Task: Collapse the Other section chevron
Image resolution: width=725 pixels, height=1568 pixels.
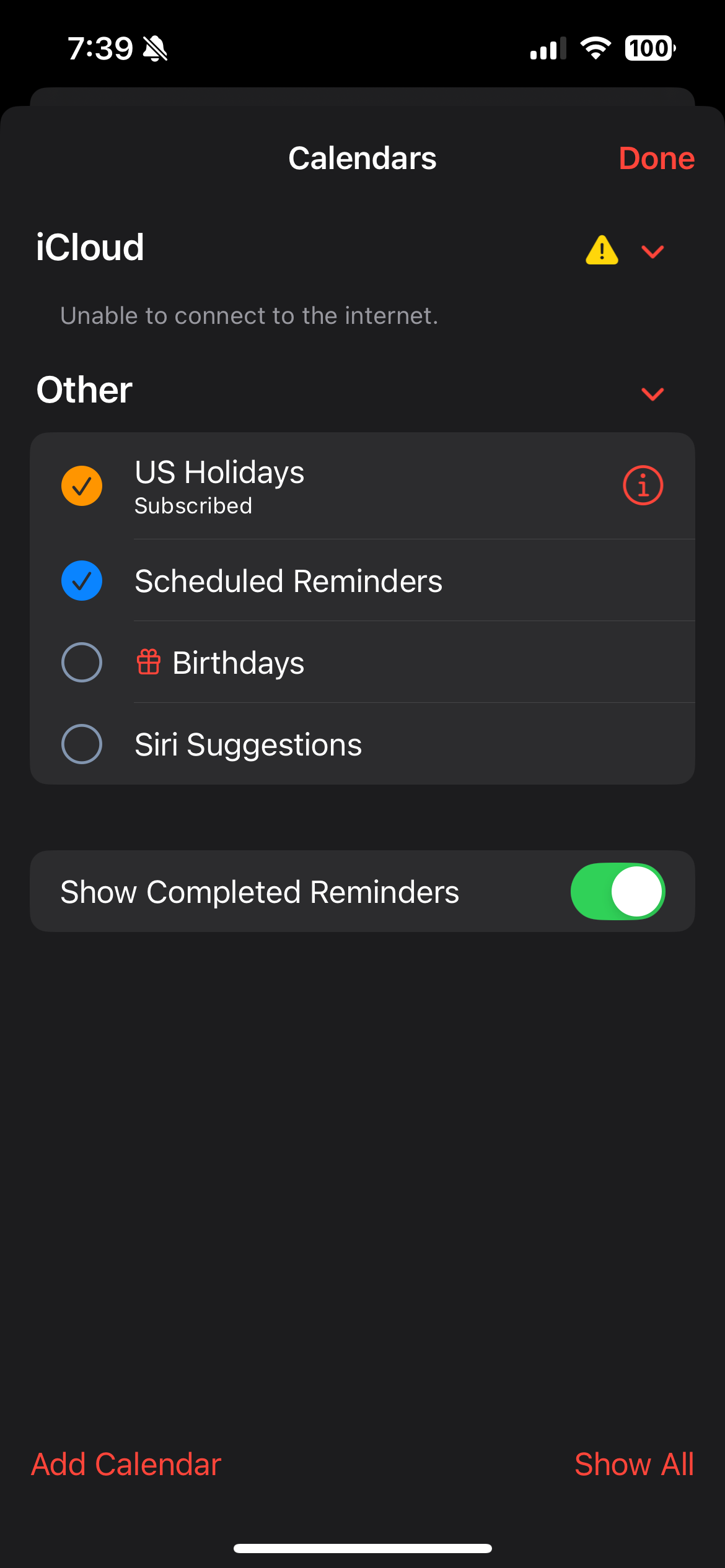Action: (652, 394)
